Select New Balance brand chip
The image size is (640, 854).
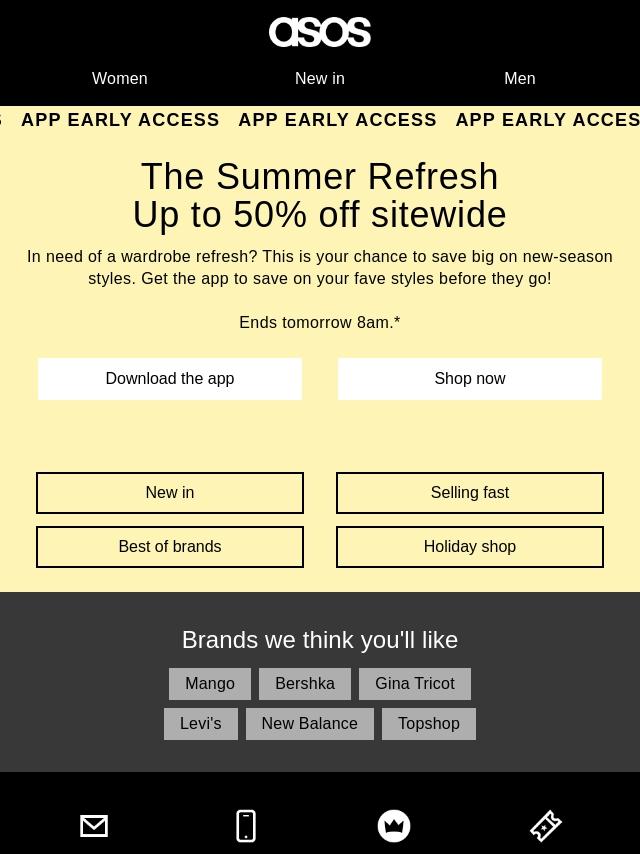coord(309,724)
